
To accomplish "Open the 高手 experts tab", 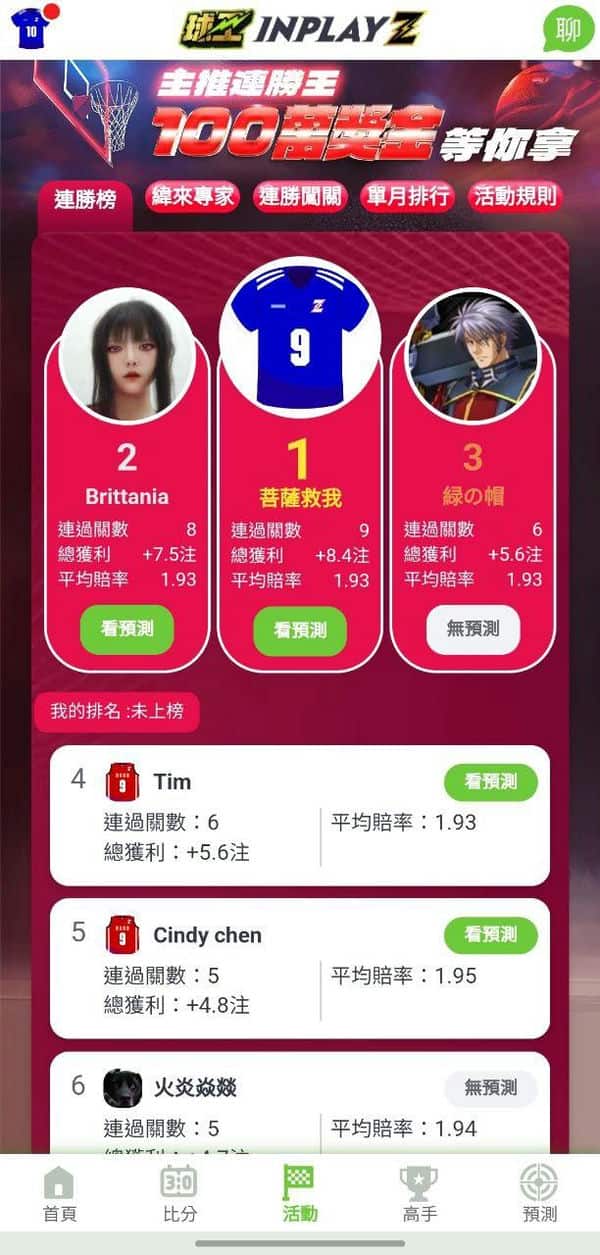I will [x=419, y=1195].
